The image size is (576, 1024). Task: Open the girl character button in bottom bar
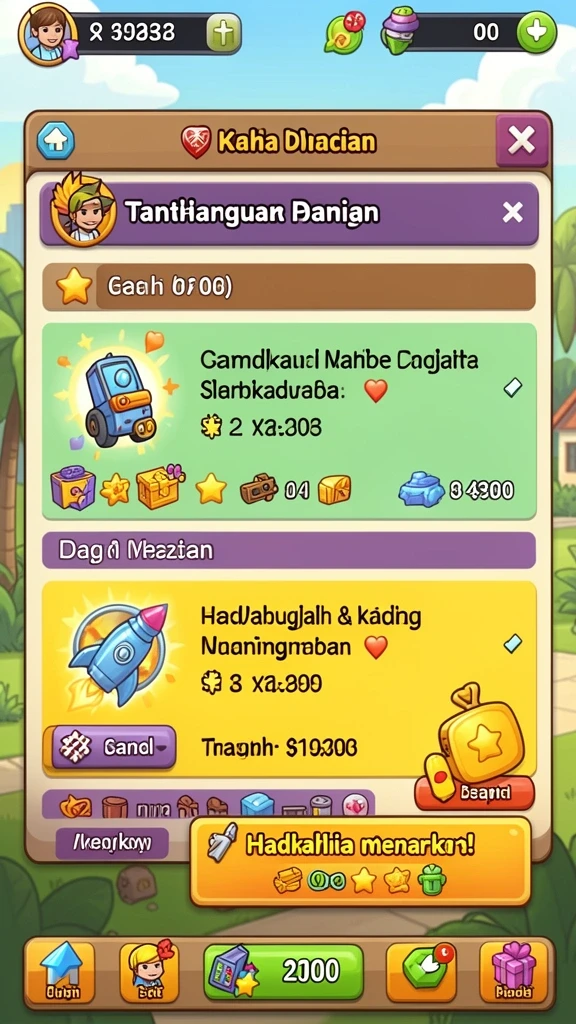pos(148,970)
